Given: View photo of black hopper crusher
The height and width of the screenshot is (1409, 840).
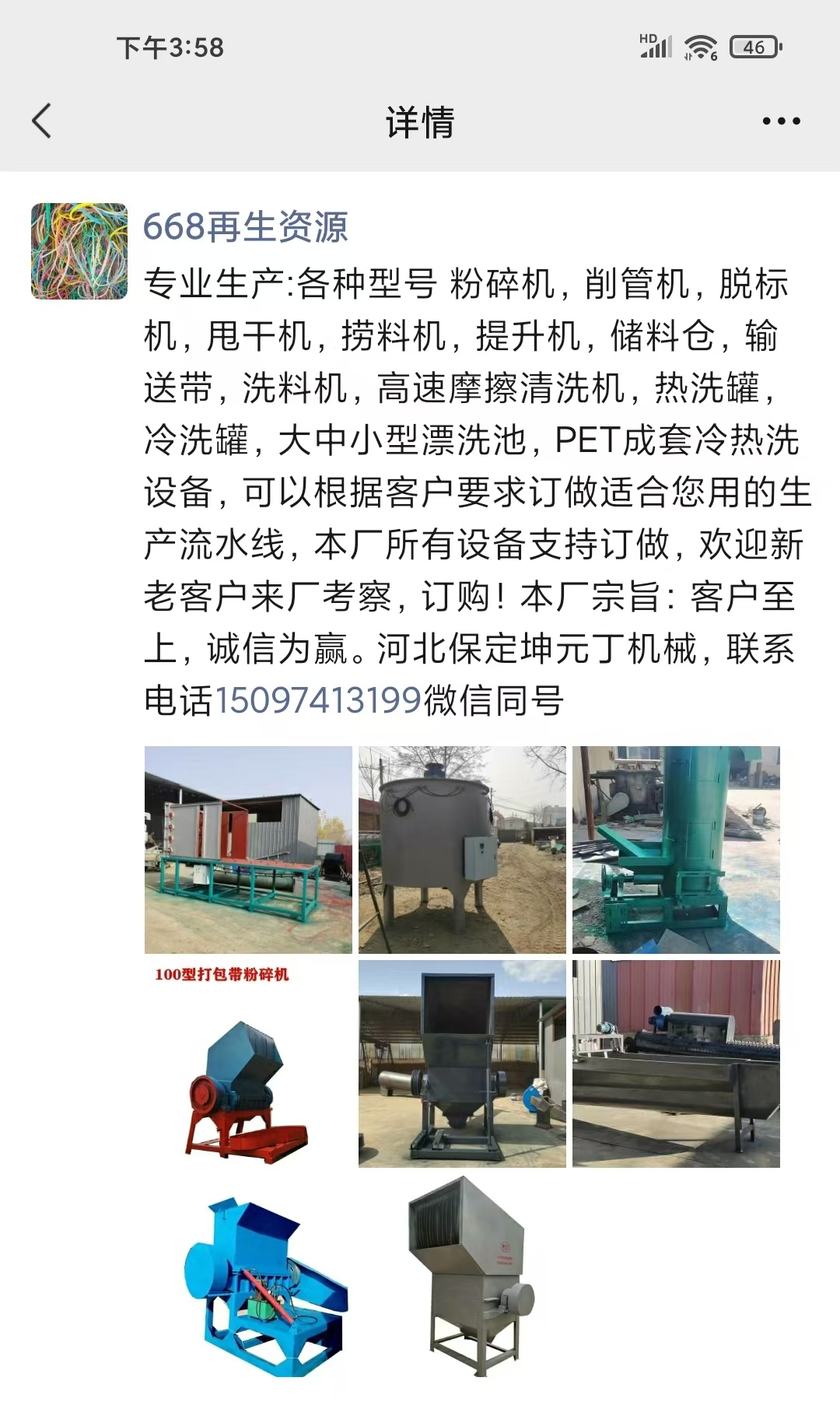Looking at the screenshot, I should (462, 1064).
